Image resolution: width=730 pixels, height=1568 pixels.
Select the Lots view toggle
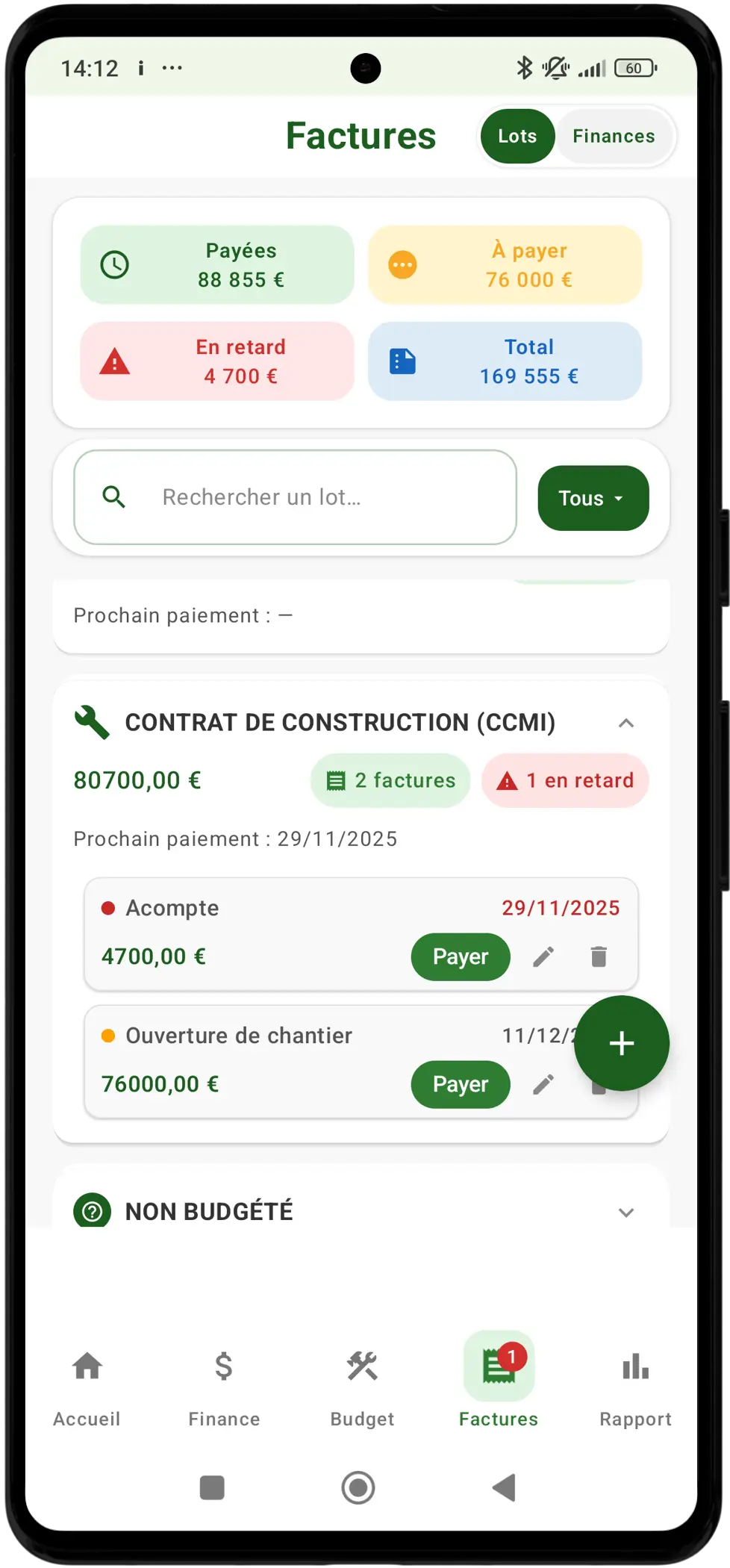(x=517, y=136)
